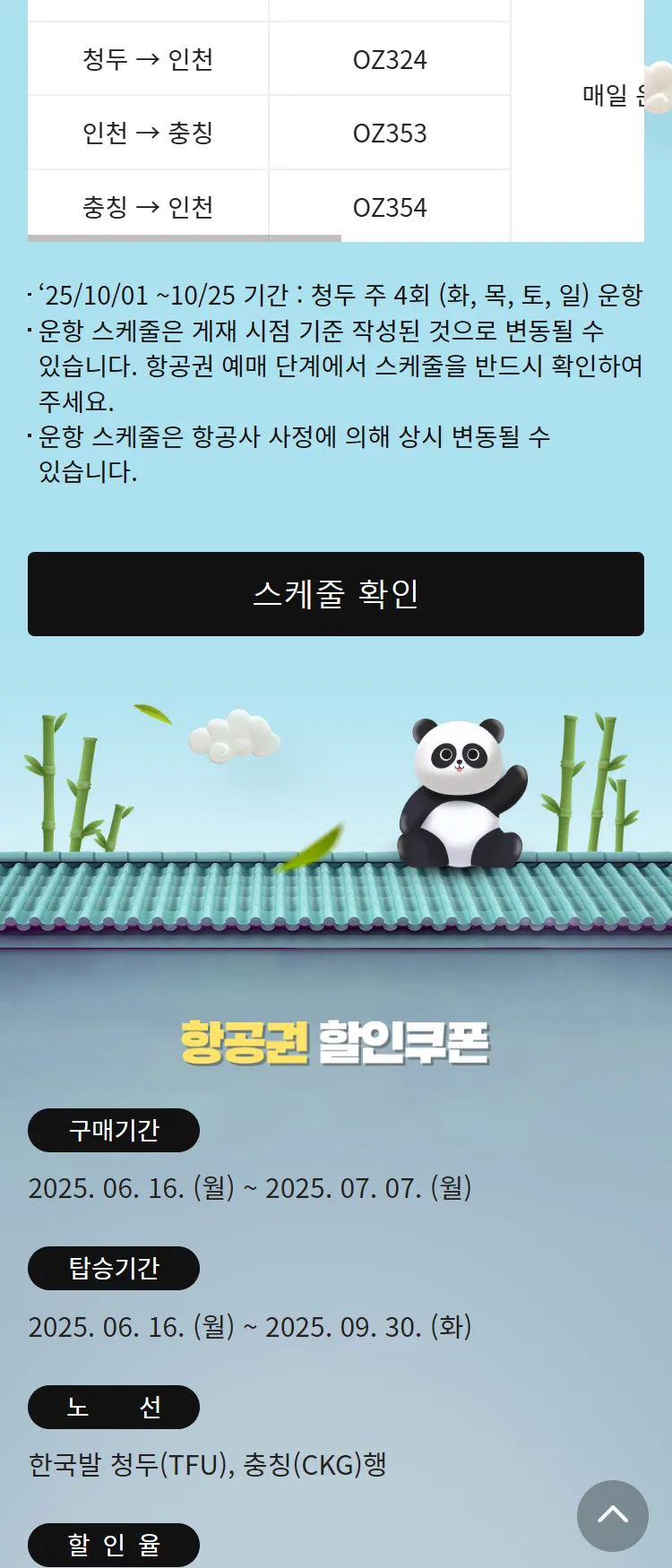Tap the 스케줄 확인 button
This screenshot has height=1568, width=672.
(x=336, y=594)
